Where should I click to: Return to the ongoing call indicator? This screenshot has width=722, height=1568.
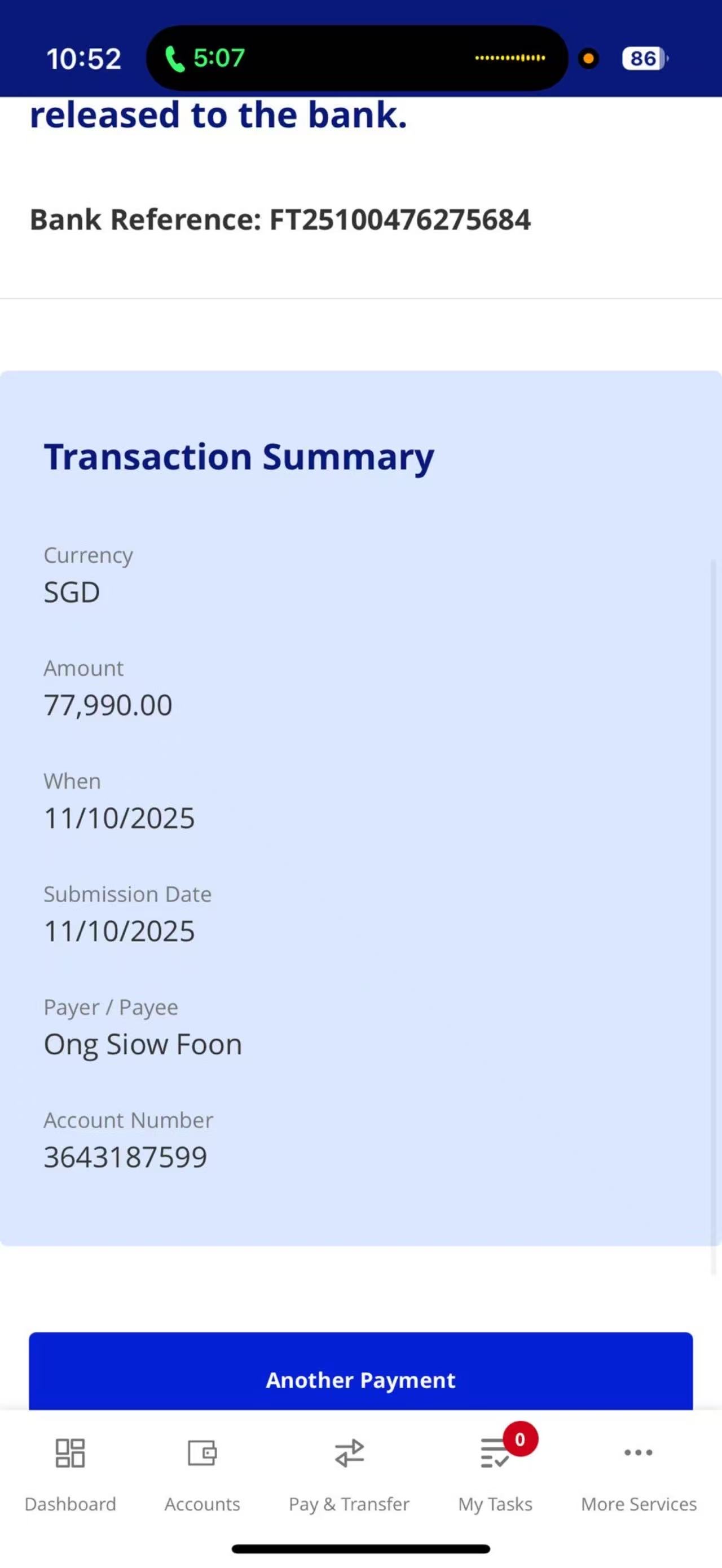point(205,59)
